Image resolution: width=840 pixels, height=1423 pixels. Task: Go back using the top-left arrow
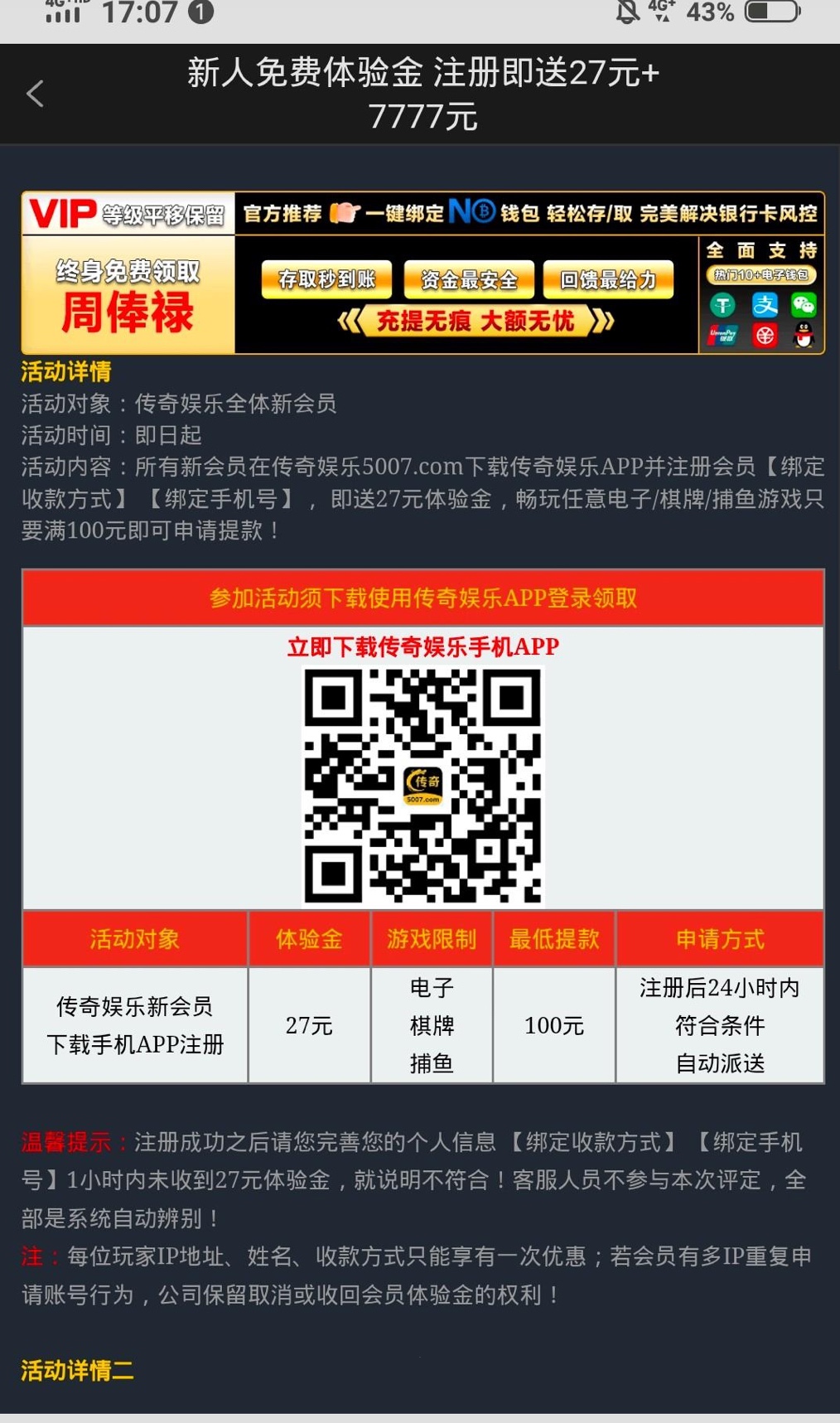coord(35,94)
